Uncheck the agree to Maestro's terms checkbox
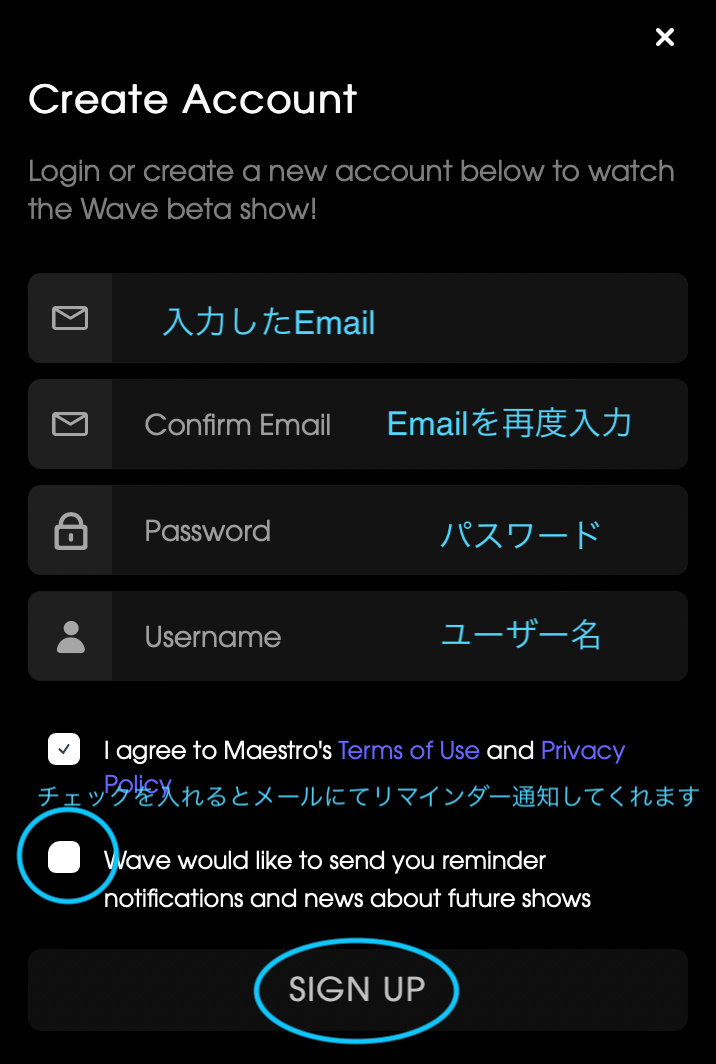The height and width of the screenshot is (1064, 716). 64,749
